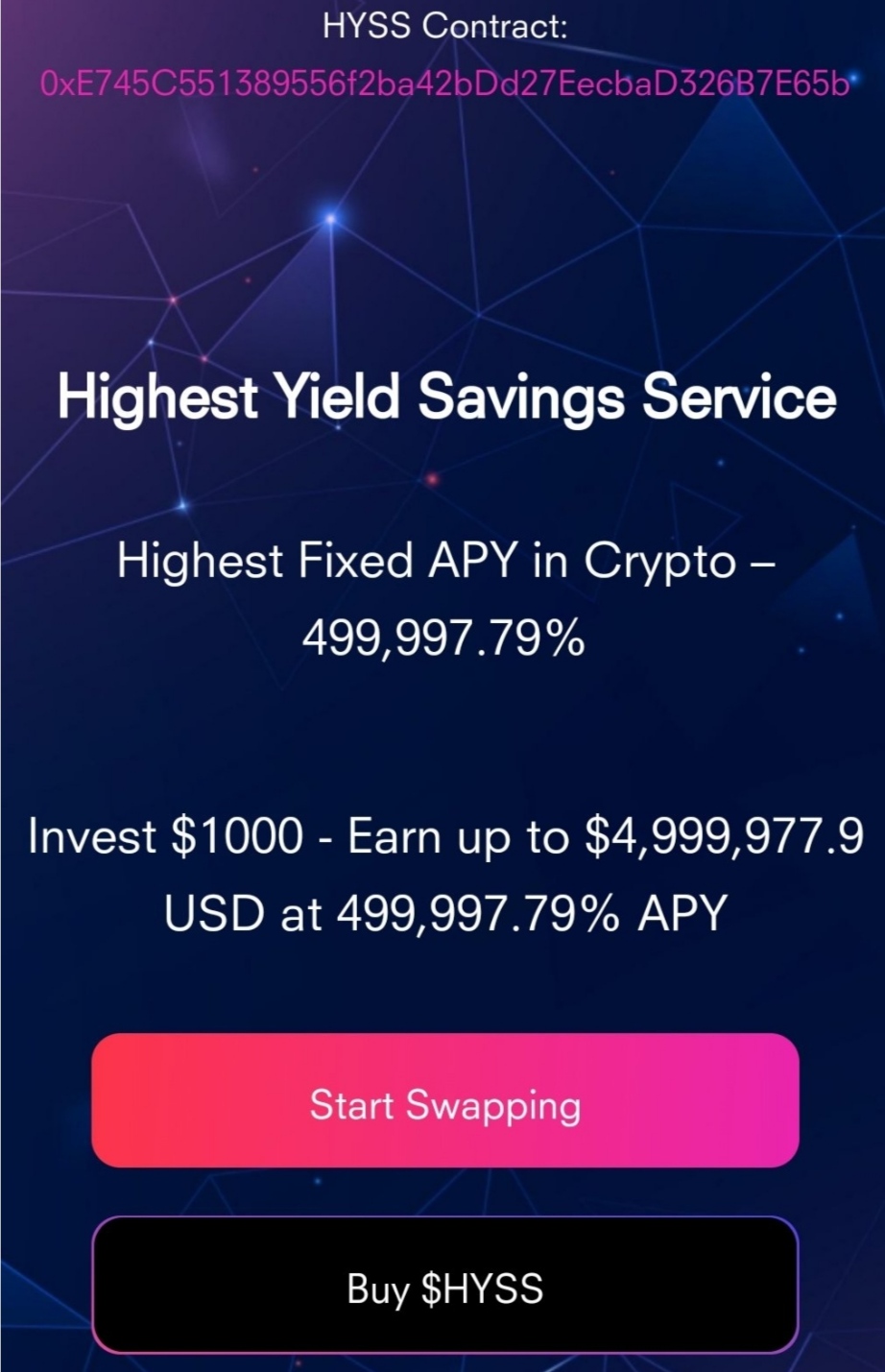Viewport: 885px width, 1372px height.
Task: Open the pink HYSS contract address link
Action: pyautogui.click(x=444, y=84)
